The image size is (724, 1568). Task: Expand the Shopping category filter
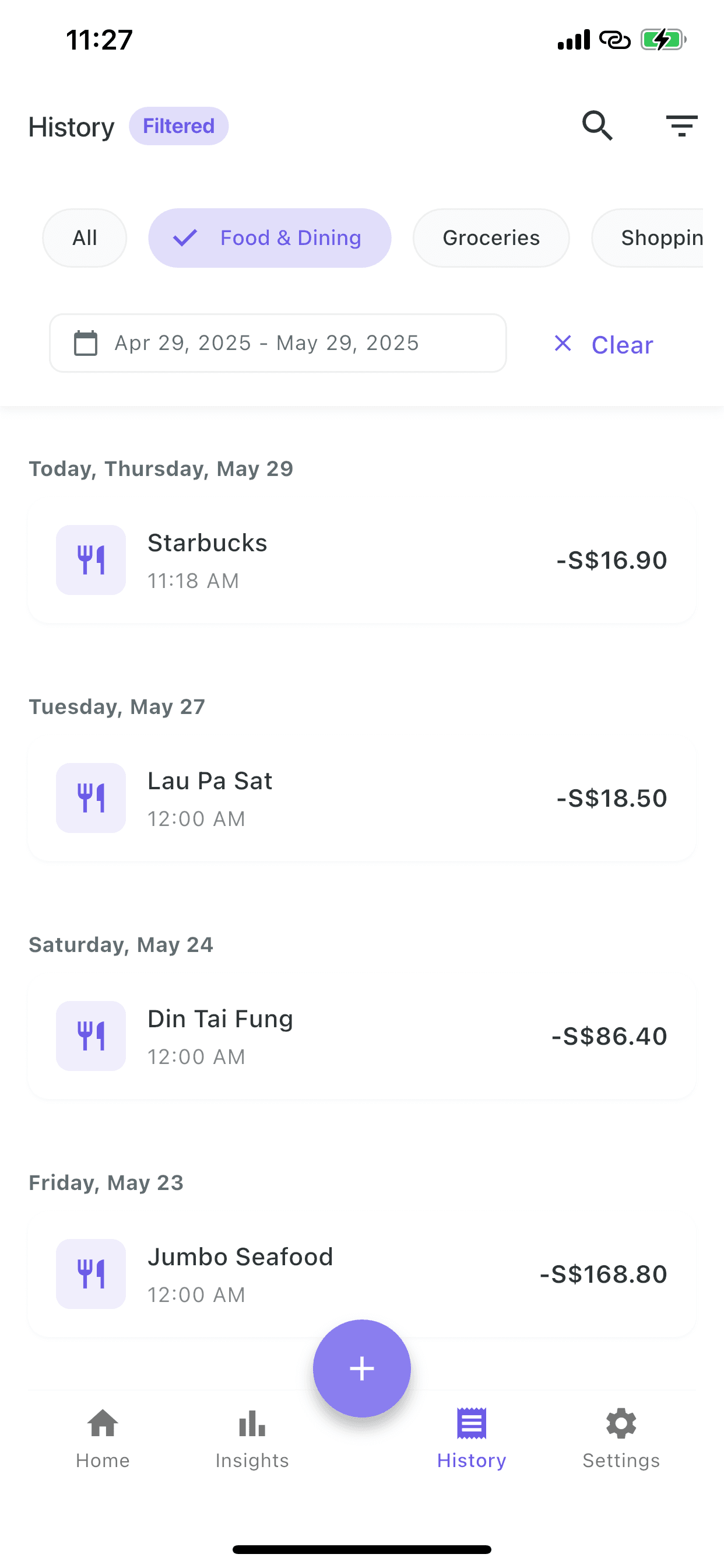click(x=663, y=238)
